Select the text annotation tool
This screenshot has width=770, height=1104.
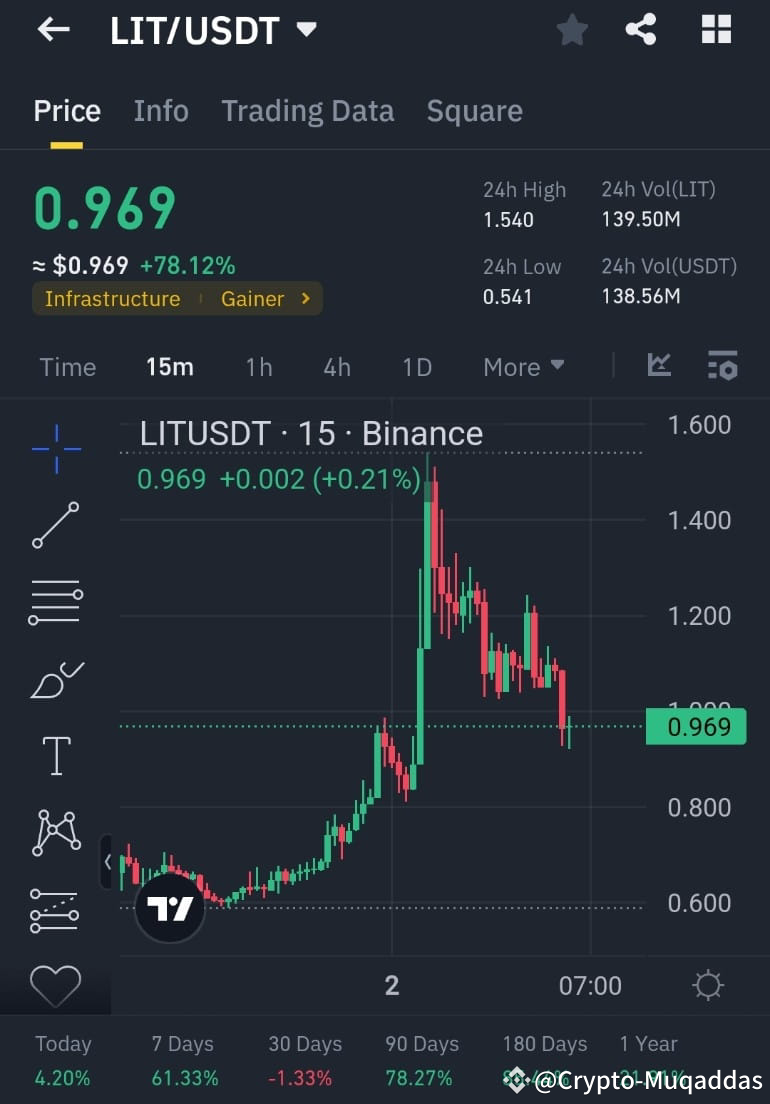coord(55,756)
